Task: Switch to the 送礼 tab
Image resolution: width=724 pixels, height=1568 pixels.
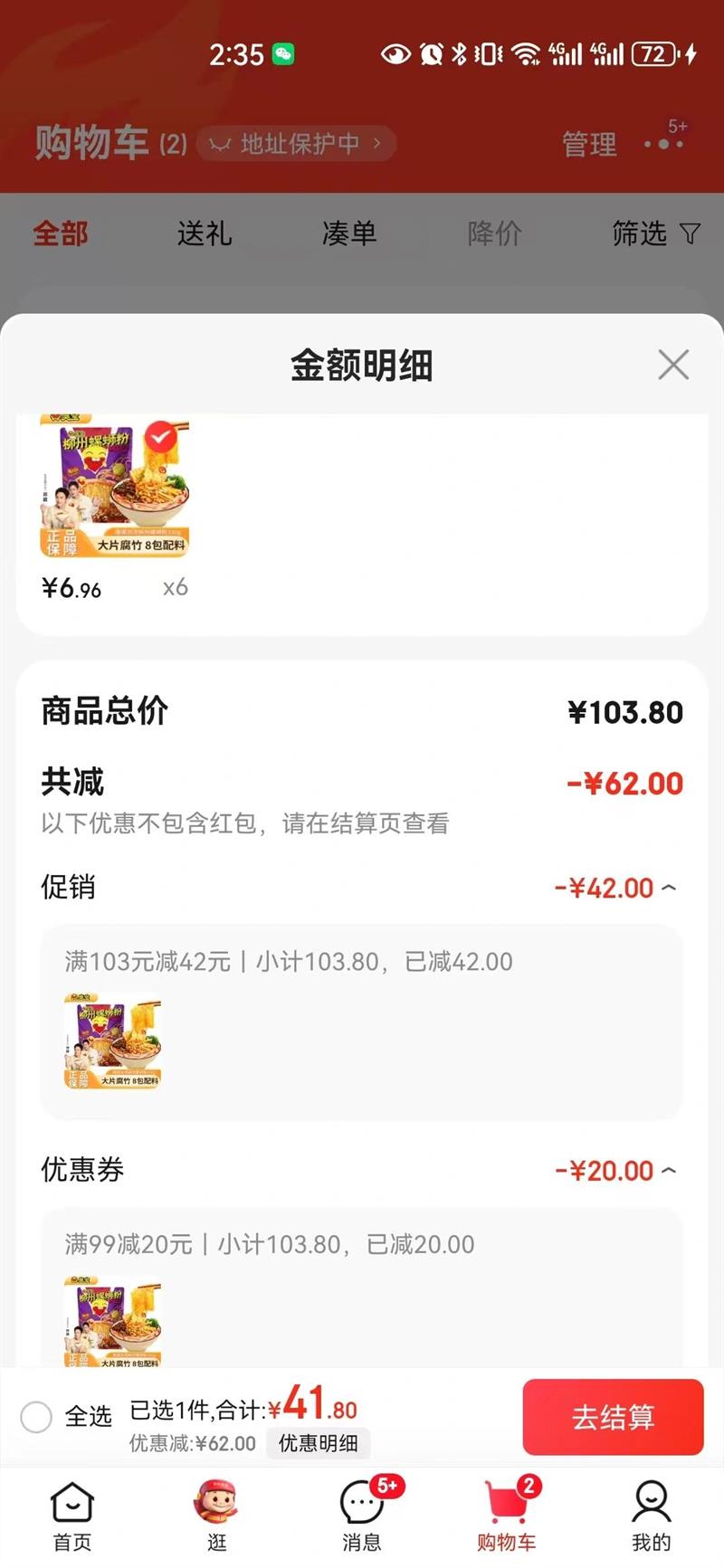Action: pos(205,234)
